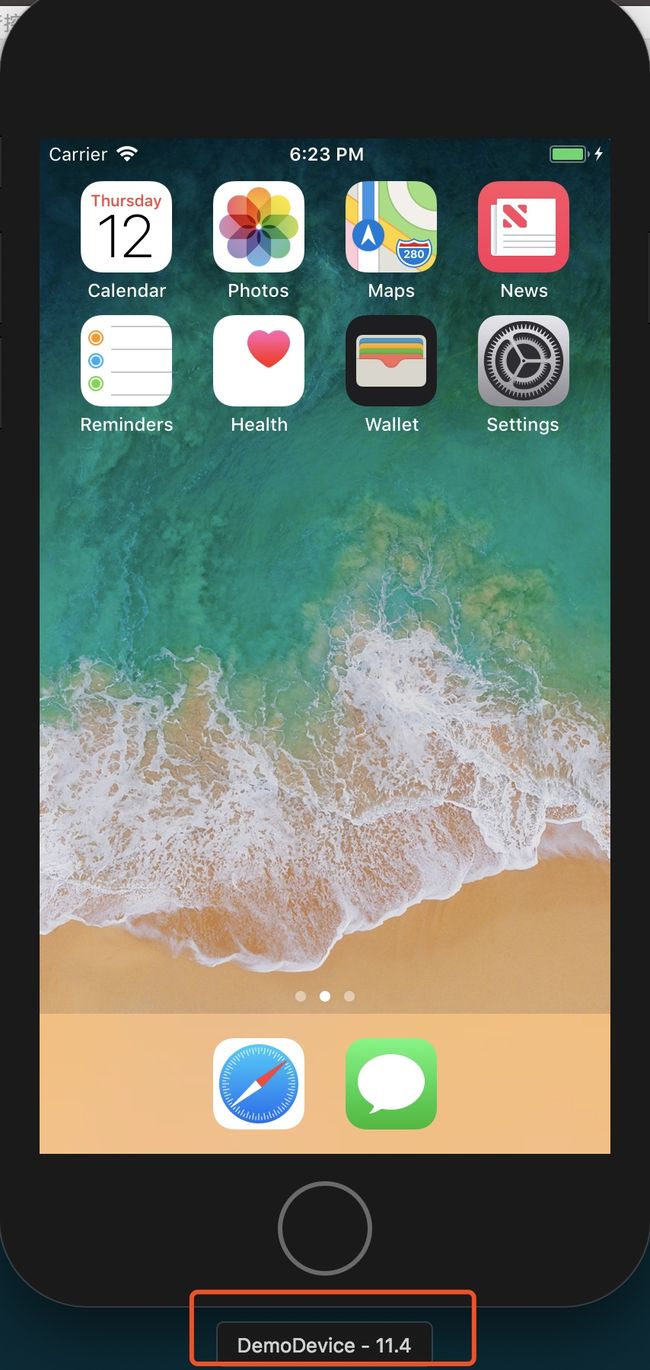Viewport: 650px width, 1370px height.
Task: Launch the Reminders app
Action: coord(126,361)
